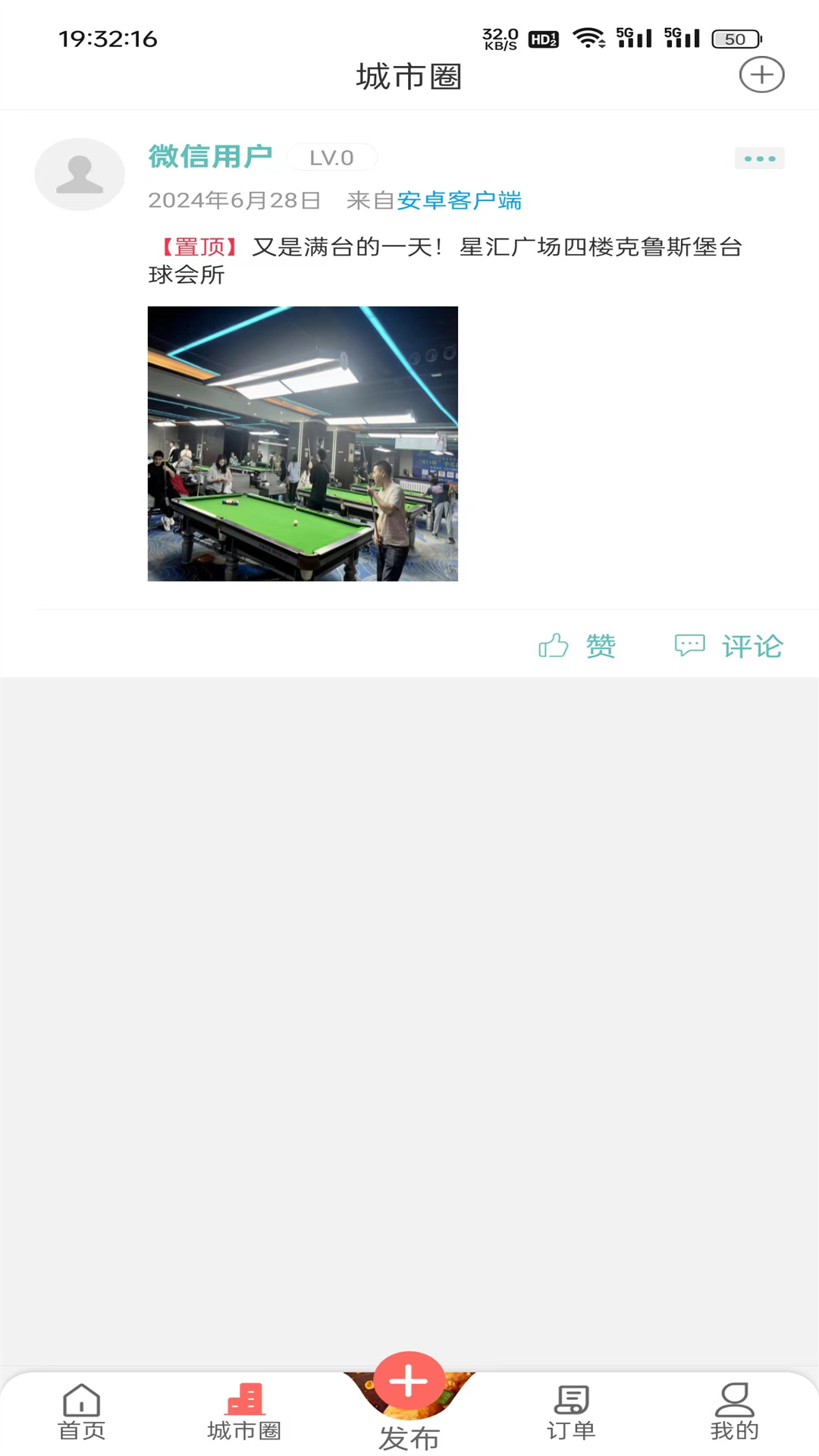Select the LV.0 level badge

click(331, 157)
